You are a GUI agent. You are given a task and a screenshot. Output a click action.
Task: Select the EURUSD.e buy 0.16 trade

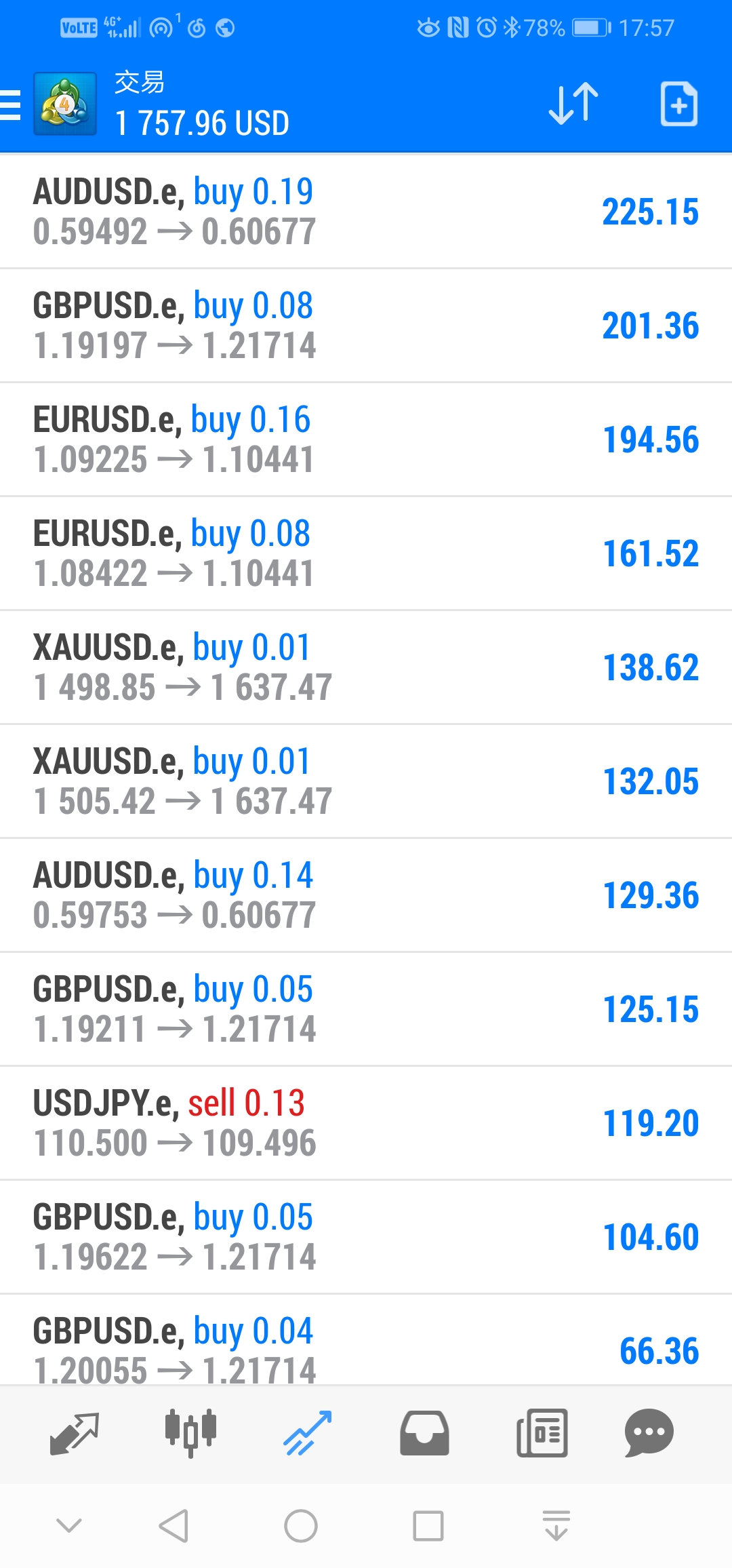tap(366, 439)
